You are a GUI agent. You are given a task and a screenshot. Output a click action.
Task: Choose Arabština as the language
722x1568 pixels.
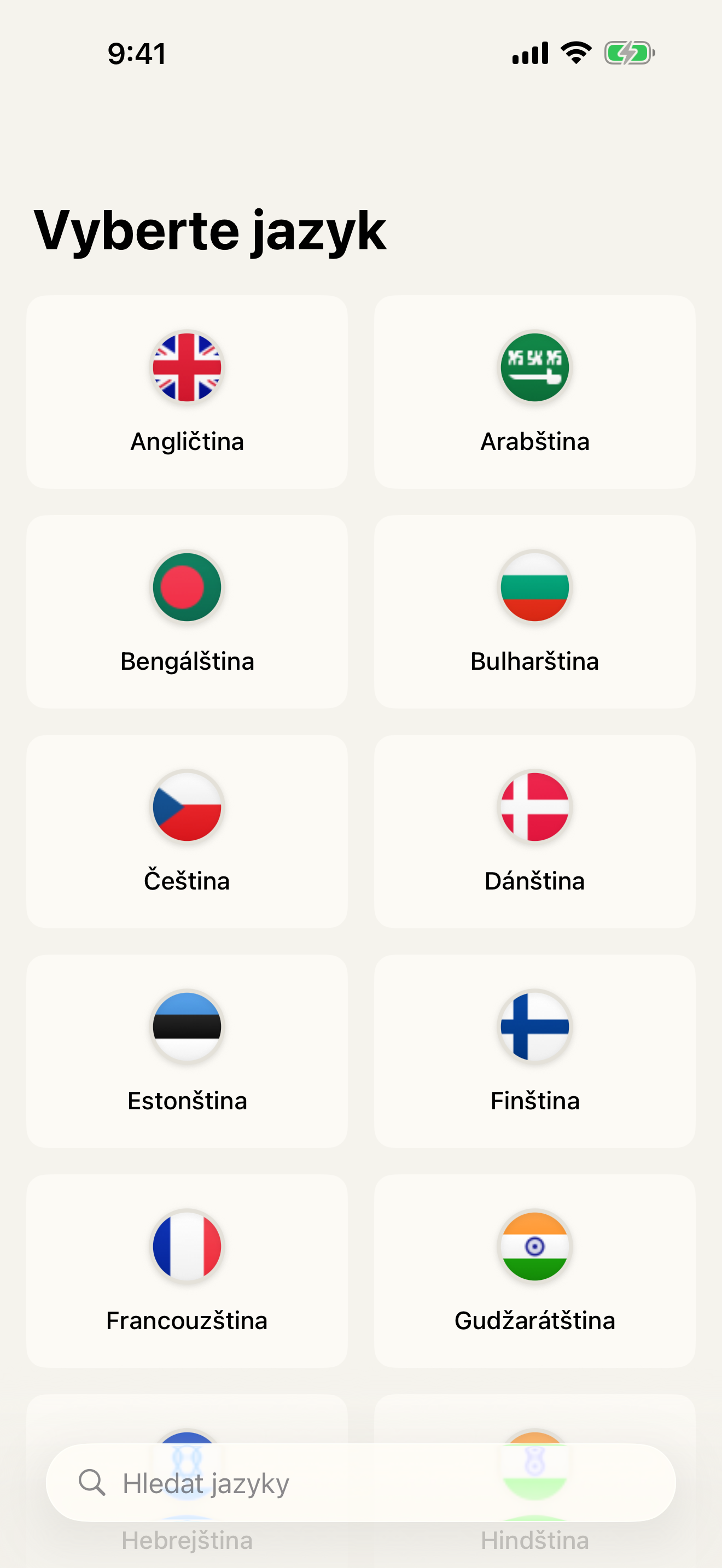534,392
